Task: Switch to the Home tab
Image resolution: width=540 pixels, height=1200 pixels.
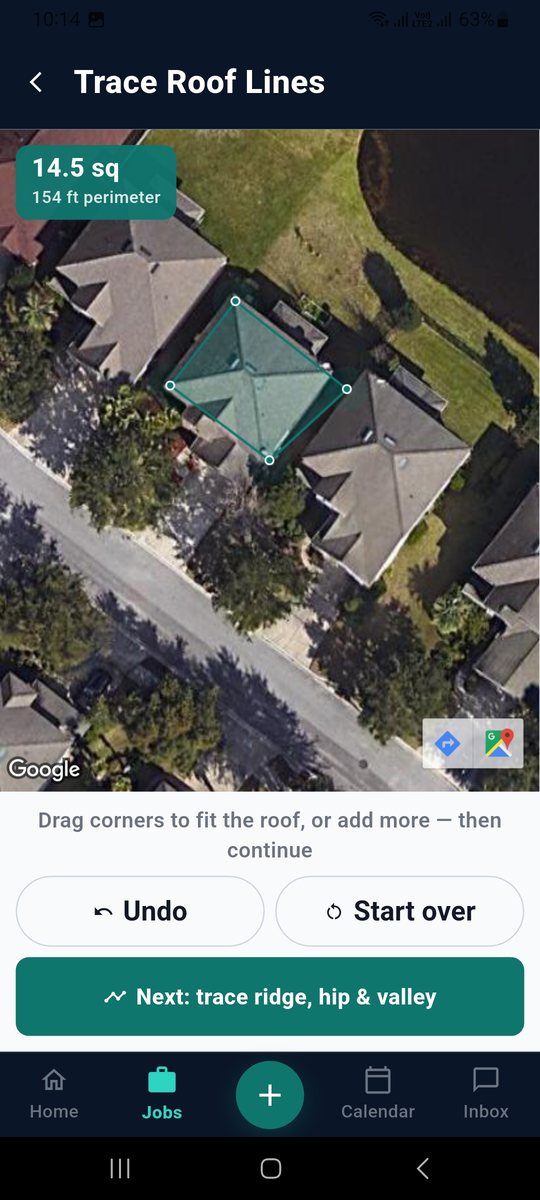Action: click(54, 1093)
